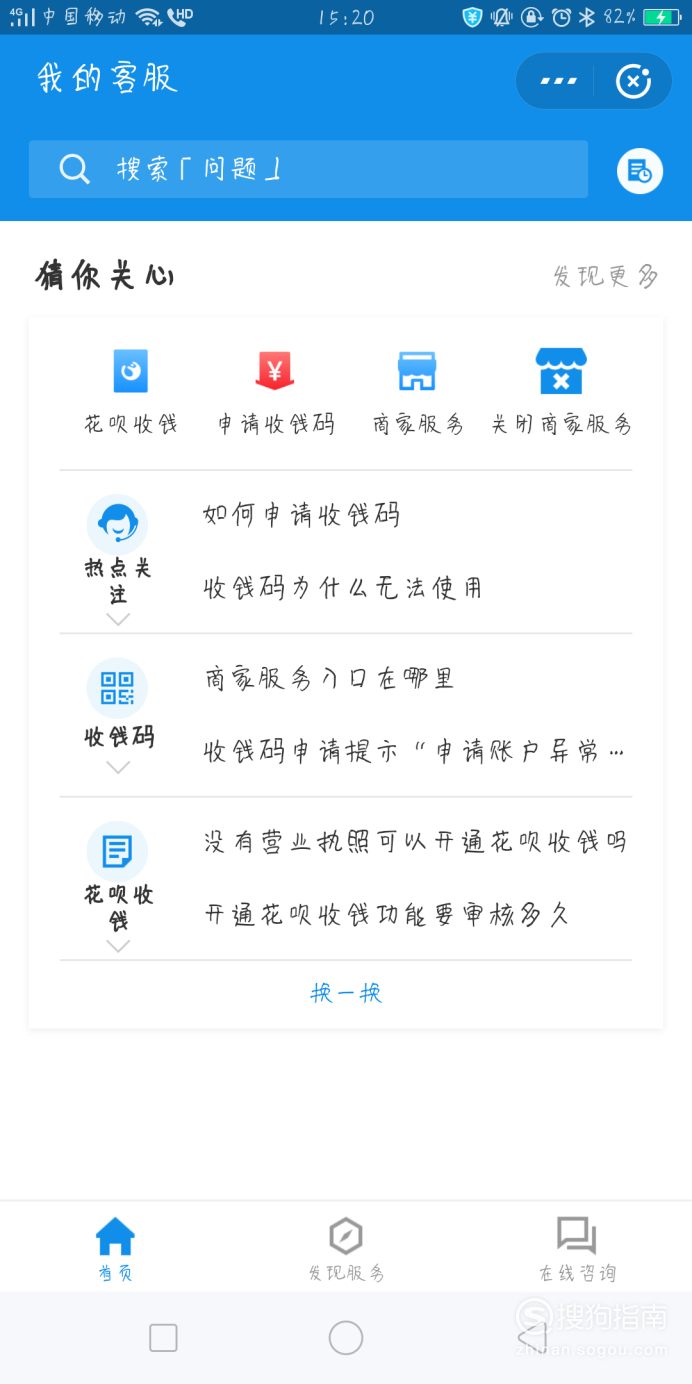This screenshot has width=692, height=1384.
Task: Switch to the 发现服务 tab
Action: tap(346, 1250)
